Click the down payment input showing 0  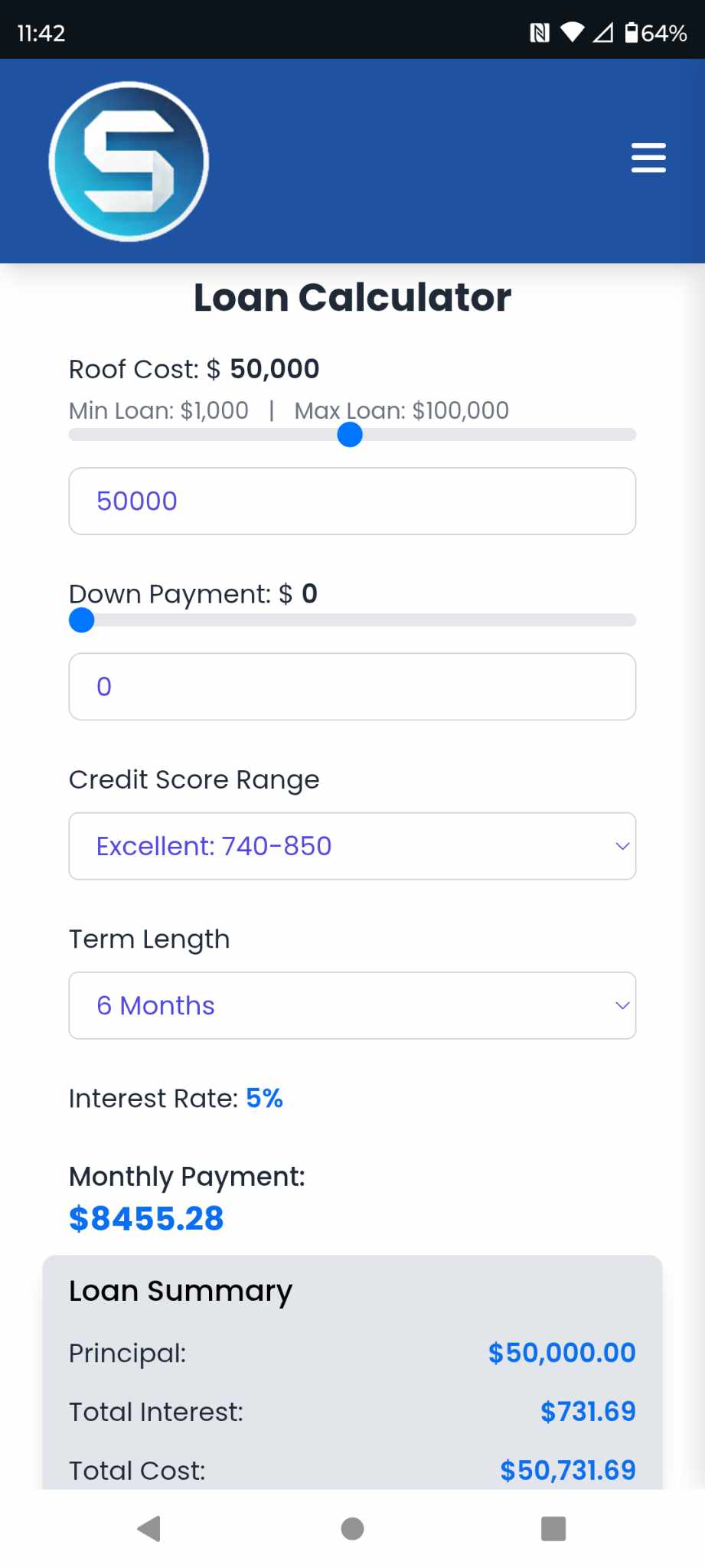click(351, 687)
